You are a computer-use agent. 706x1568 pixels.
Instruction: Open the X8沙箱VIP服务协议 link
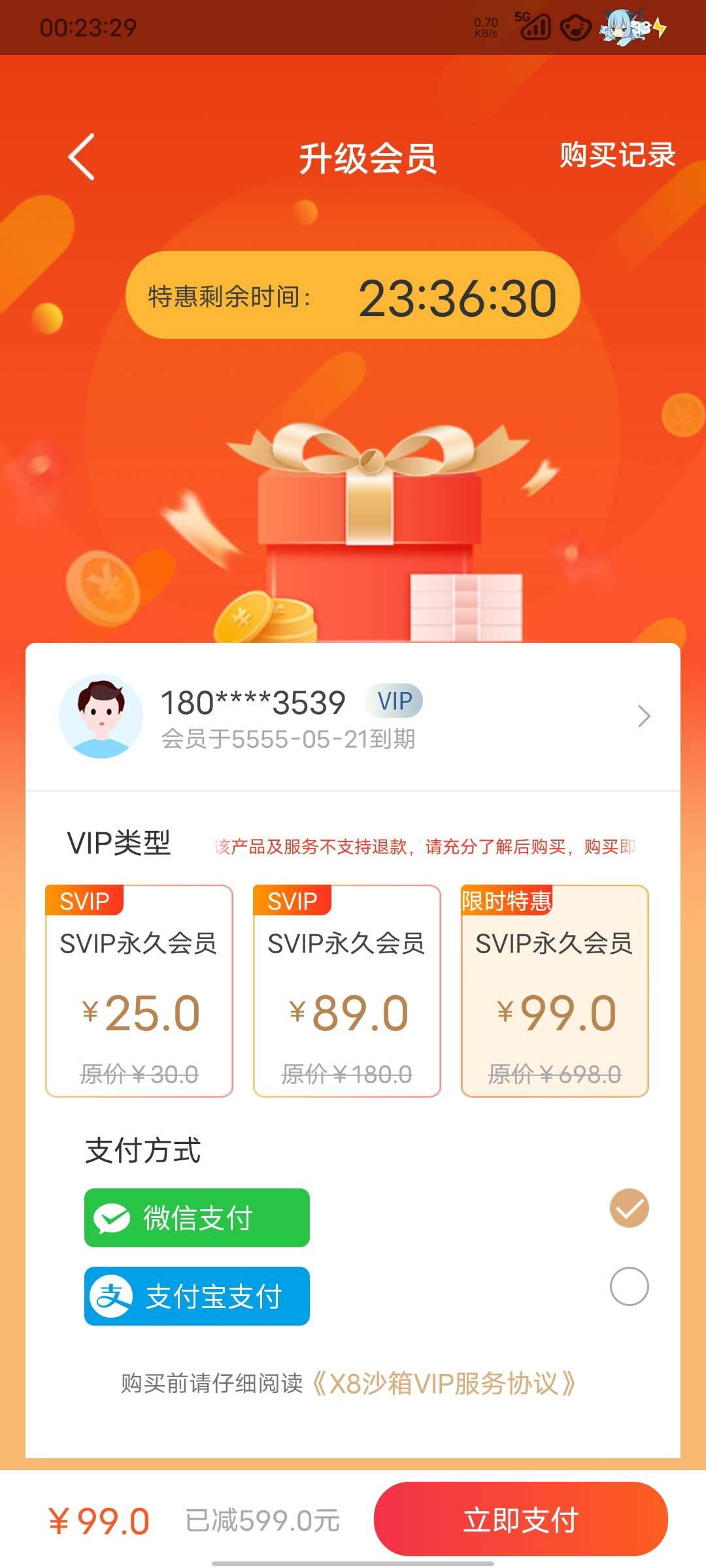tap(443, 1383)
